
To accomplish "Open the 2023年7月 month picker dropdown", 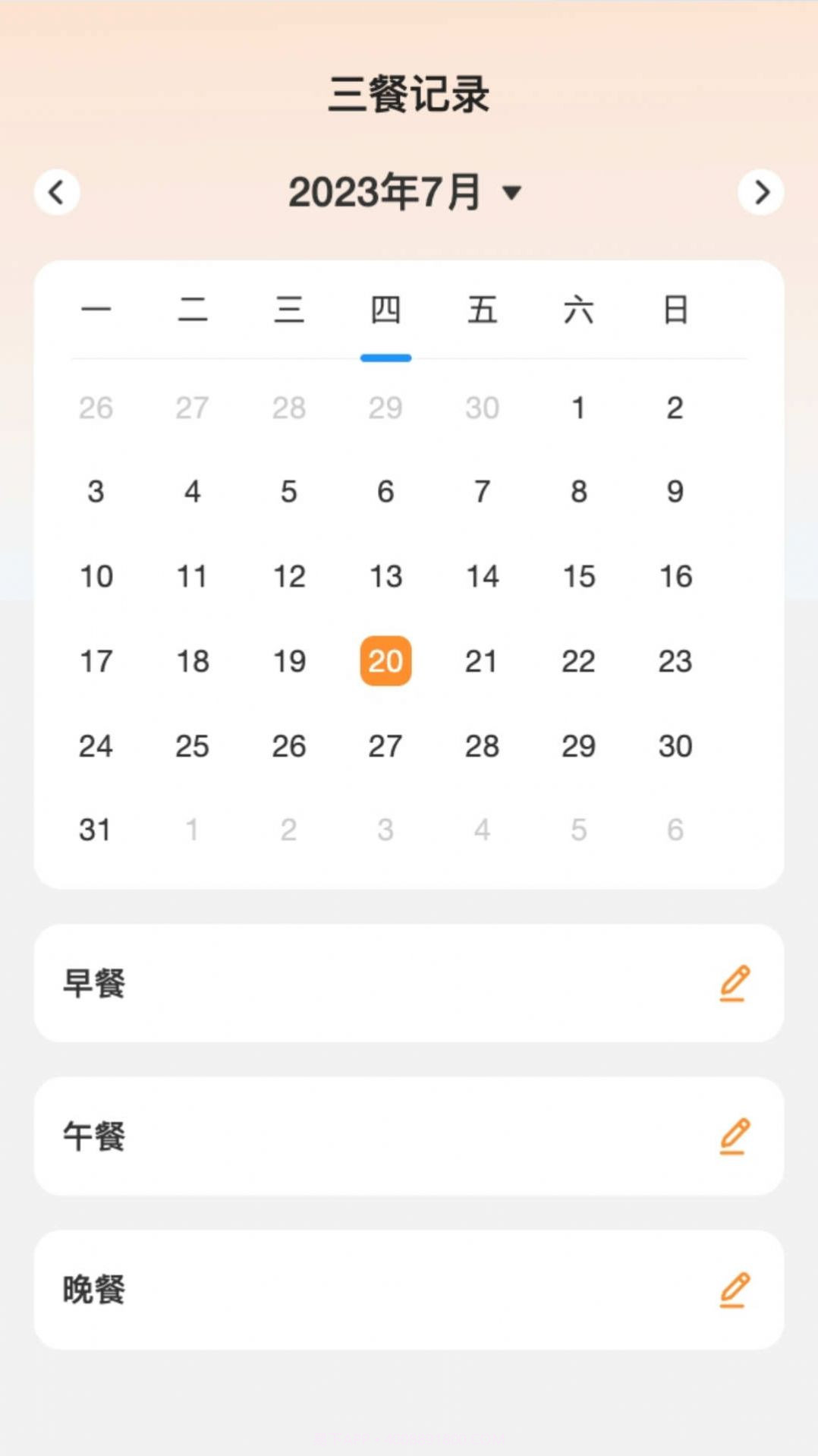I will pyautogui.click(x=405, y=192).
